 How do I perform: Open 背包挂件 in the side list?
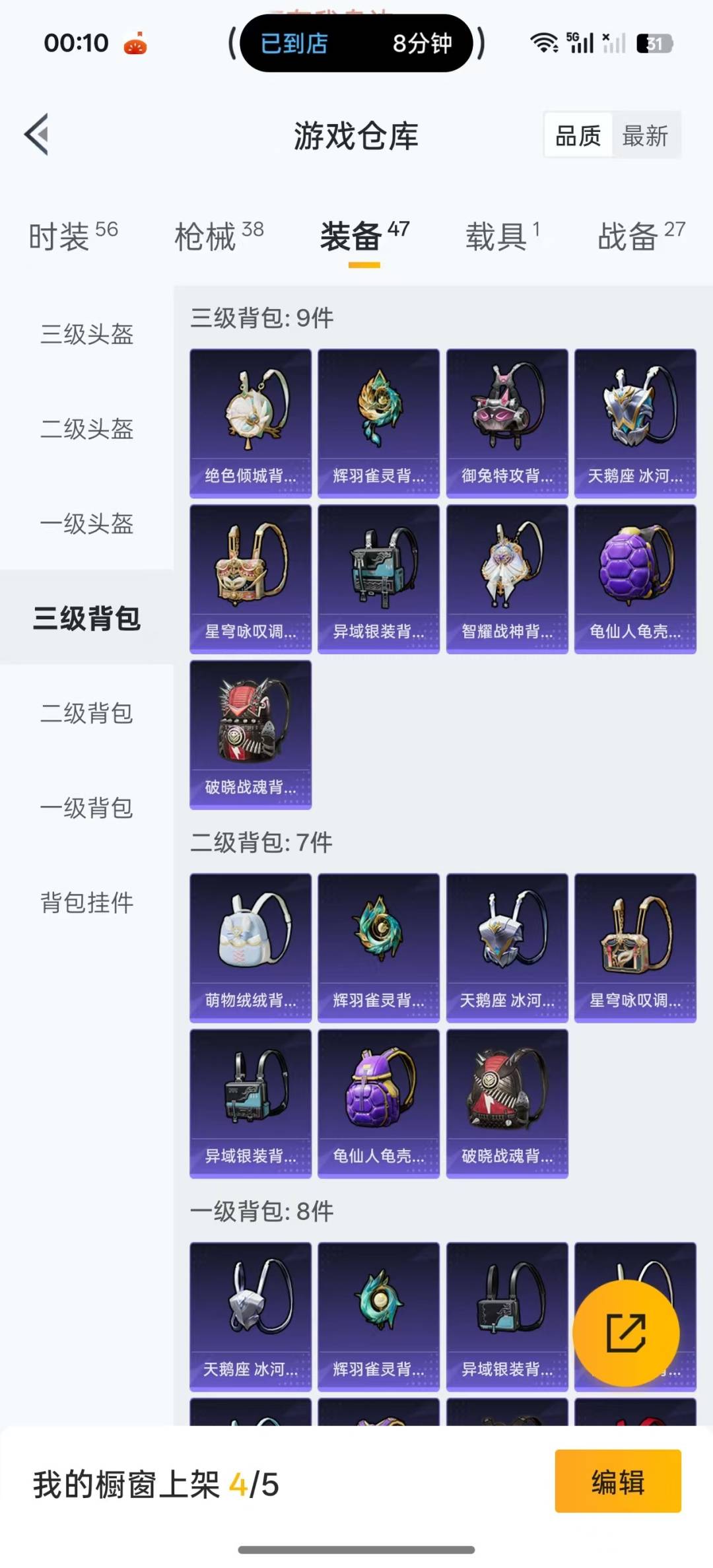click(x=87, y=903)
